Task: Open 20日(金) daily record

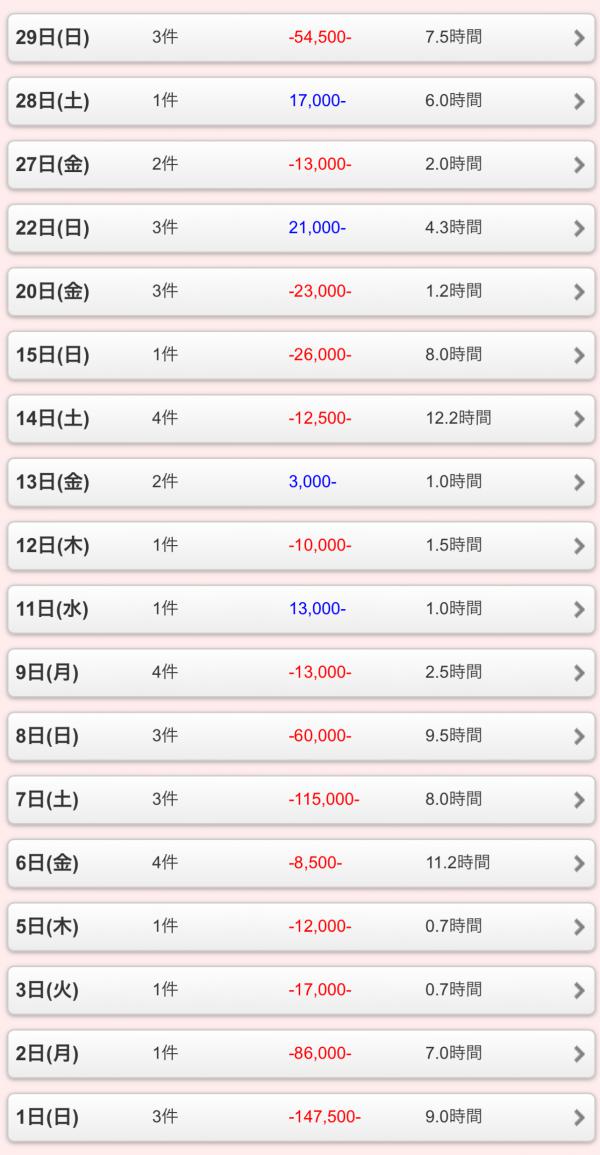Action: pyautogui.click(x=300, y=292)
